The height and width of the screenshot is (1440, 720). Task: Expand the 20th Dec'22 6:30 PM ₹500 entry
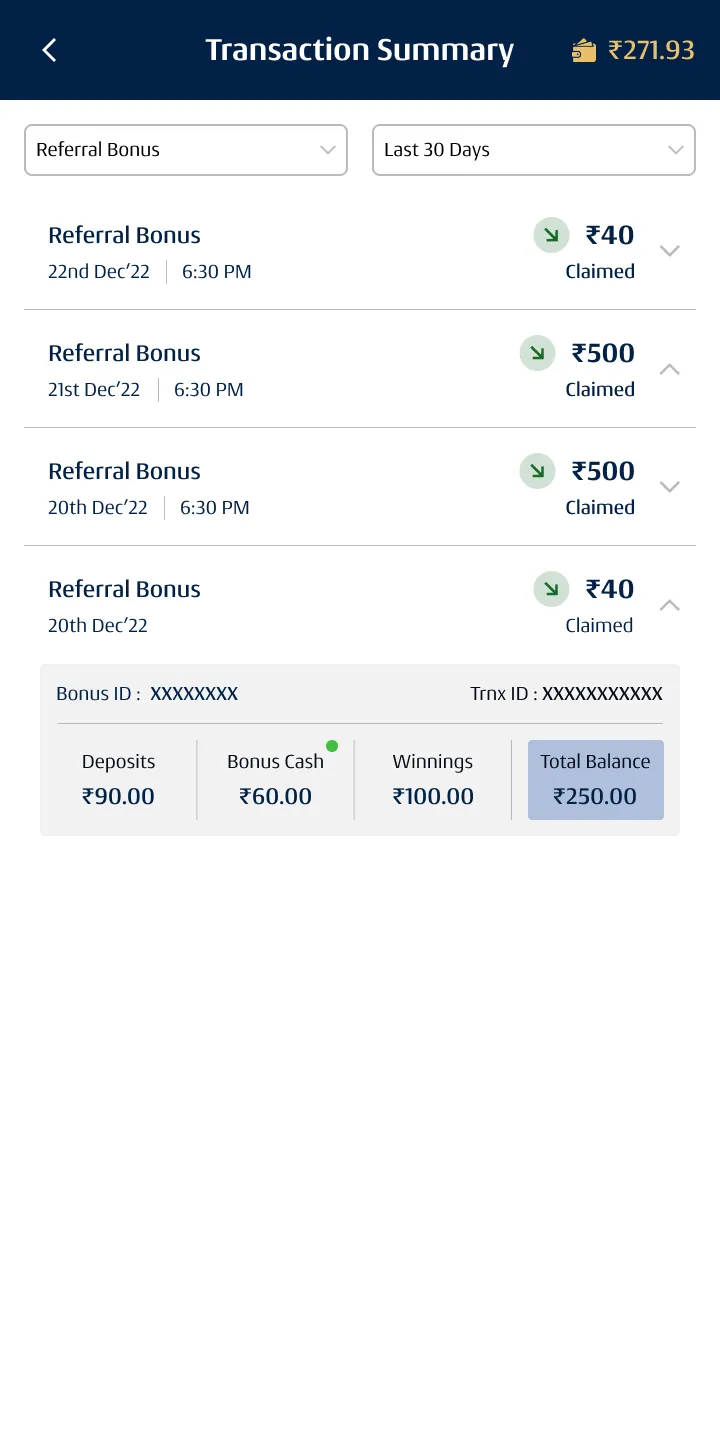pyautogui.click(x=670, y=487)
